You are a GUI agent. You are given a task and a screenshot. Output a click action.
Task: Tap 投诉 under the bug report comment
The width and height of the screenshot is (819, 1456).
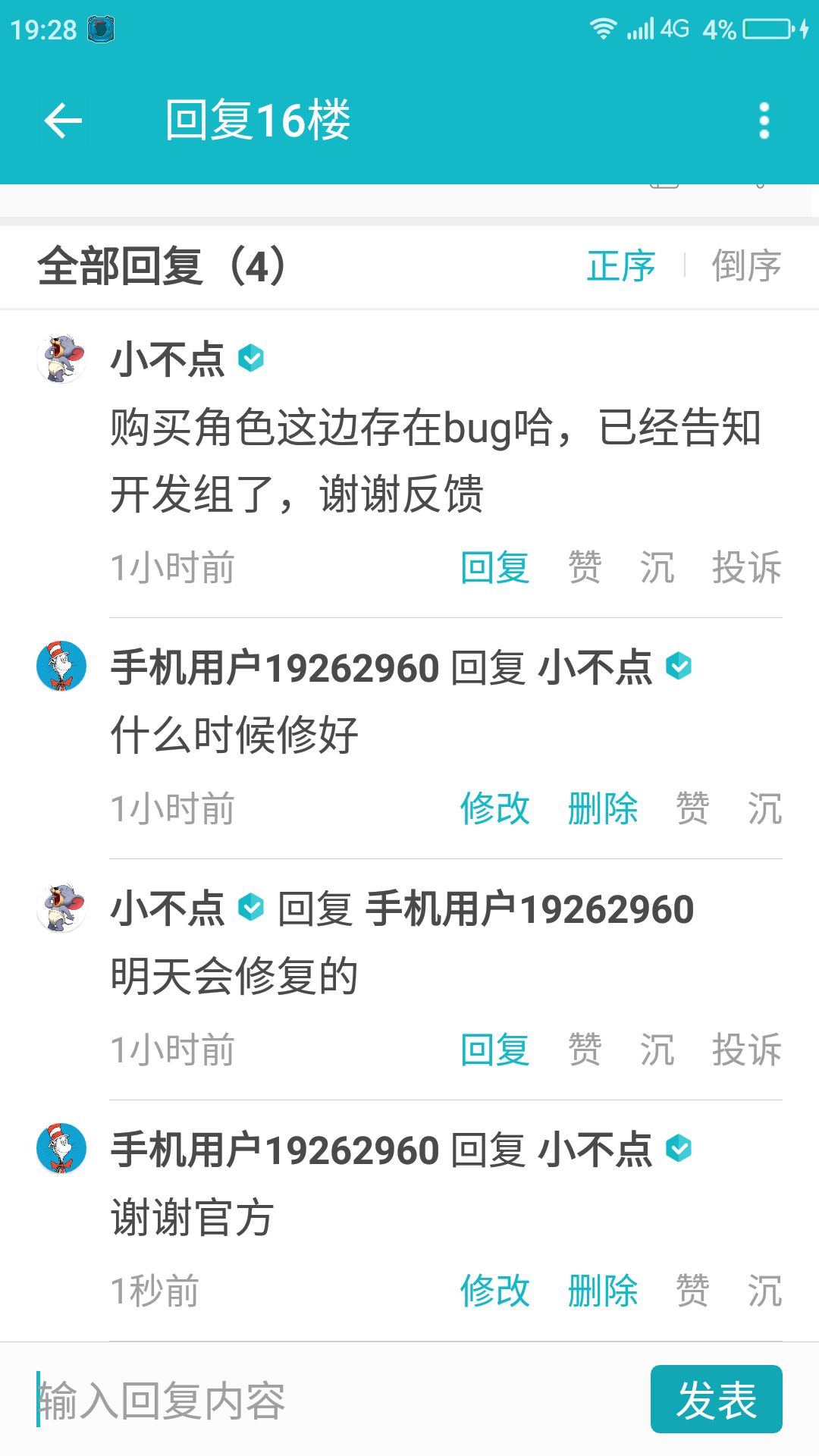click(747, 568)
